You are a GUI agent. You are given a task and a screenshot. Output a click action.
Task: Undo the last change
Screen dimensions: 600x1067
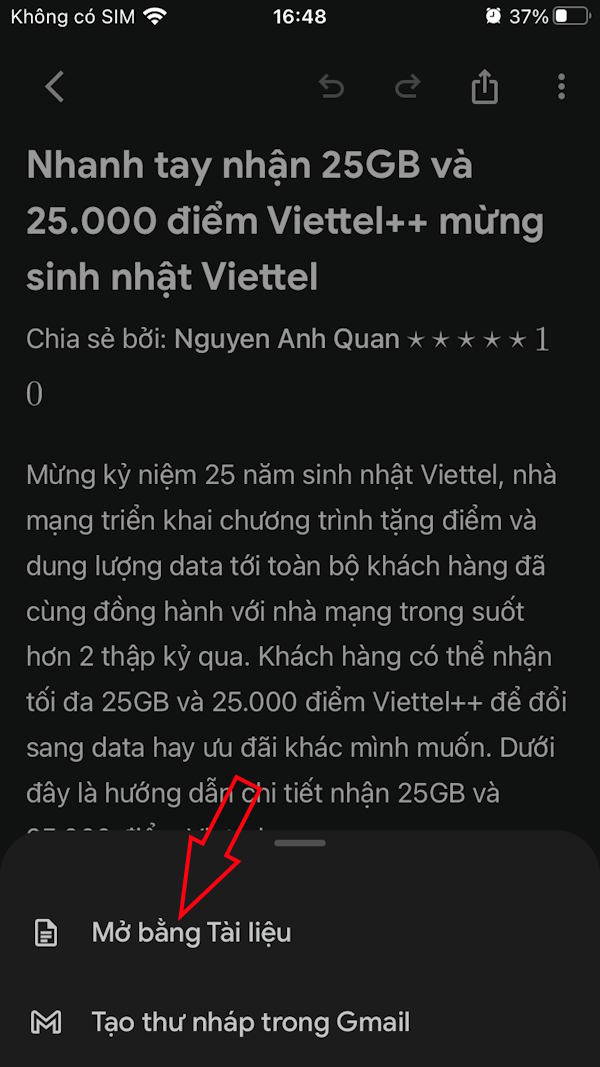pyautogui.click(x=331, y=88)
